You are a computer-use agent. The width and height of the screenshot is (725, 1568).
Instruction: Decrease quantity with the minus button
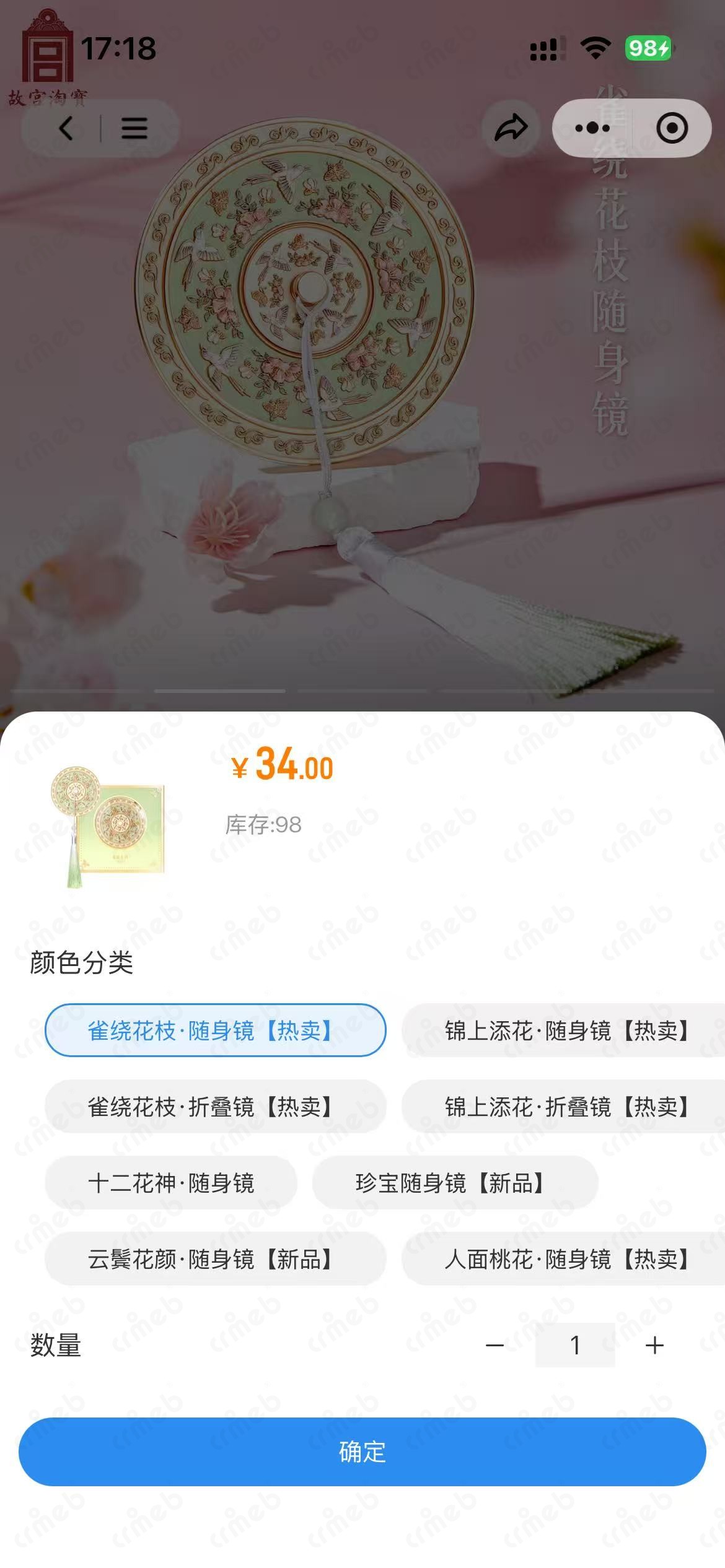(494, 1346)
